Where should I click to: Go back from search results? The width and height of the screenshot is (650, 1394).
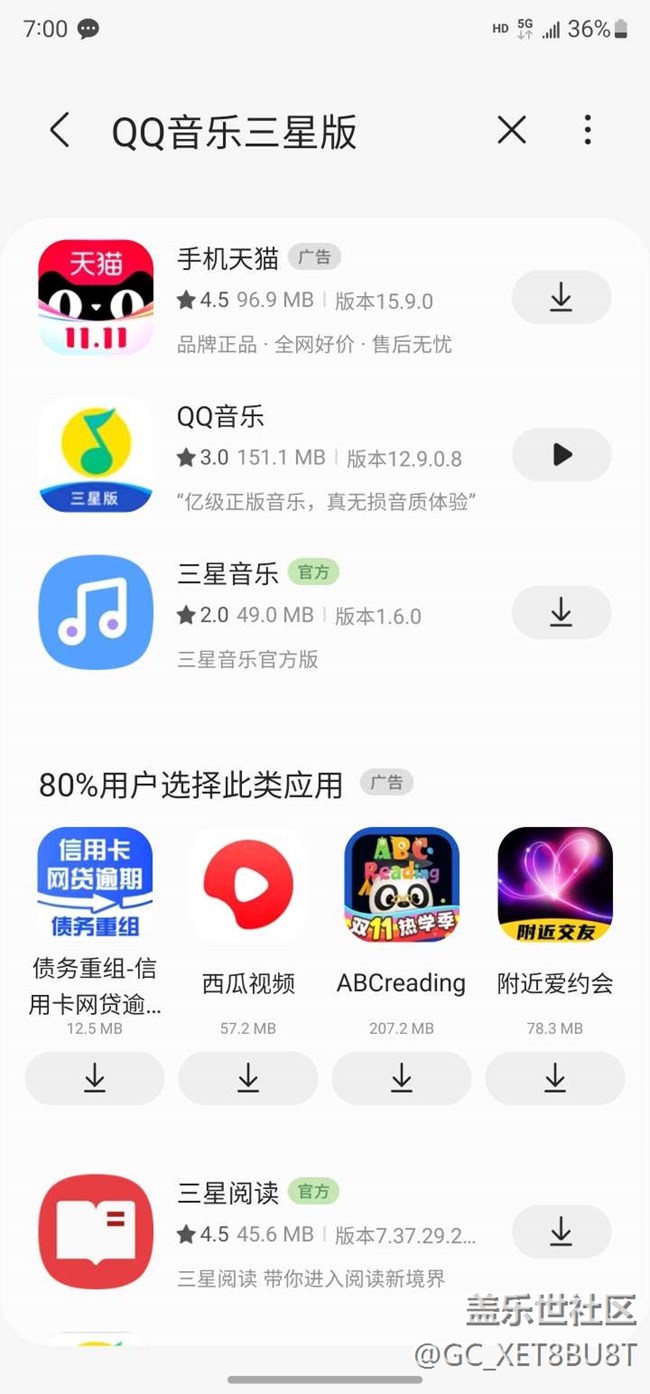60,131
